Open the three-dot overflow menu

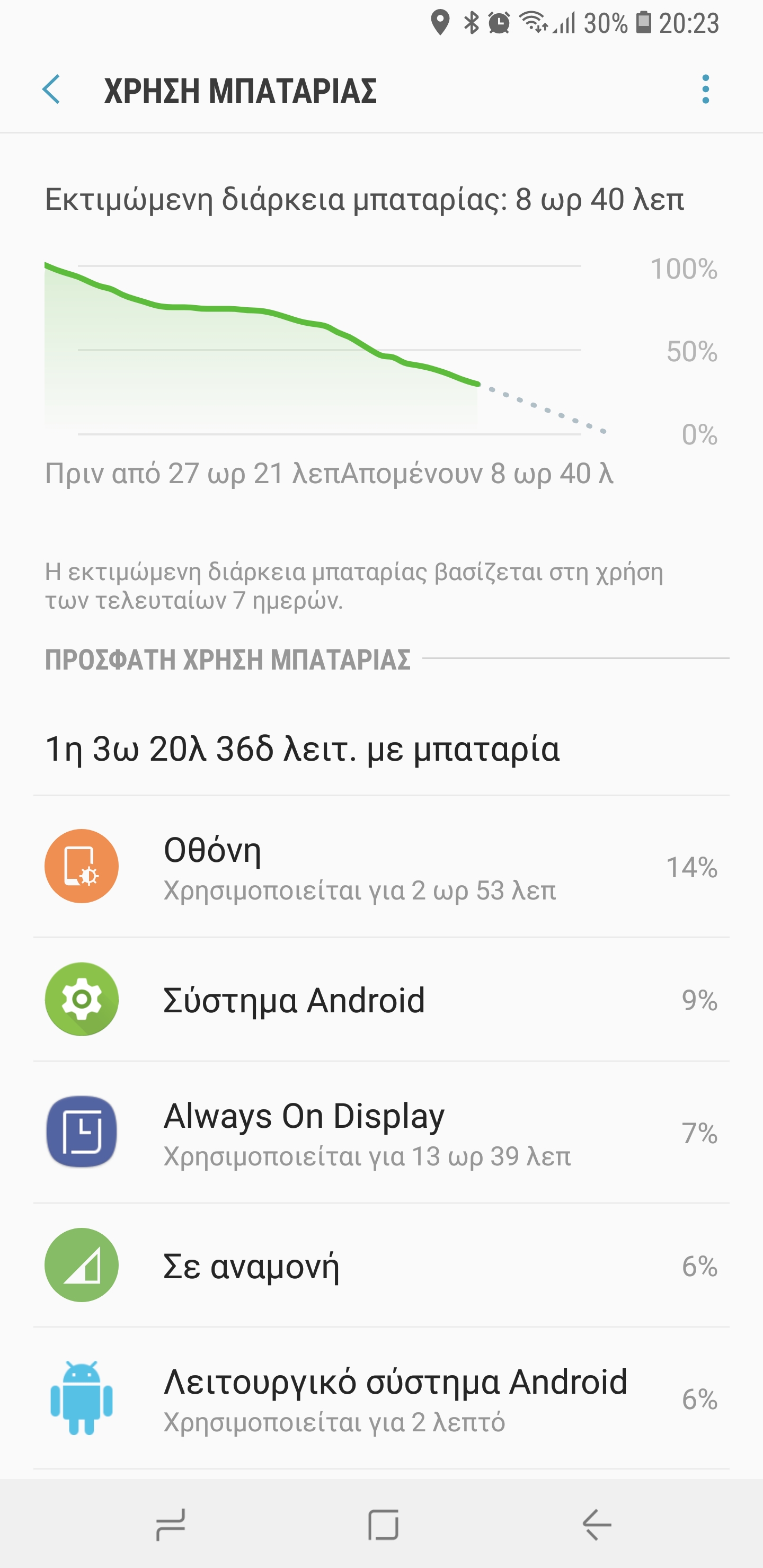pyautogui.click(x=705, y=90)
